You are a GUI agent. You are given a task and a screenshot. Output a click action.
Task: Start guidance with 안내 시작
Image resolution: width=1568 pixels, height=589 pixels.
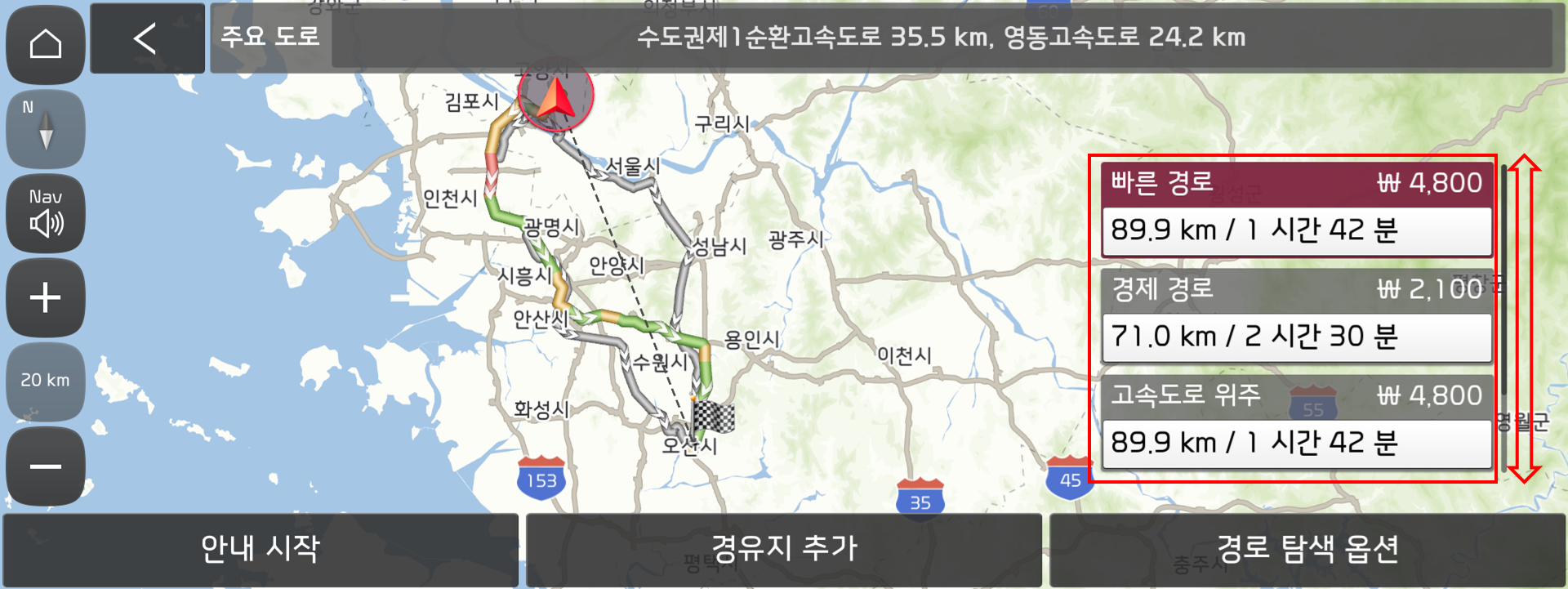[261, 549]
